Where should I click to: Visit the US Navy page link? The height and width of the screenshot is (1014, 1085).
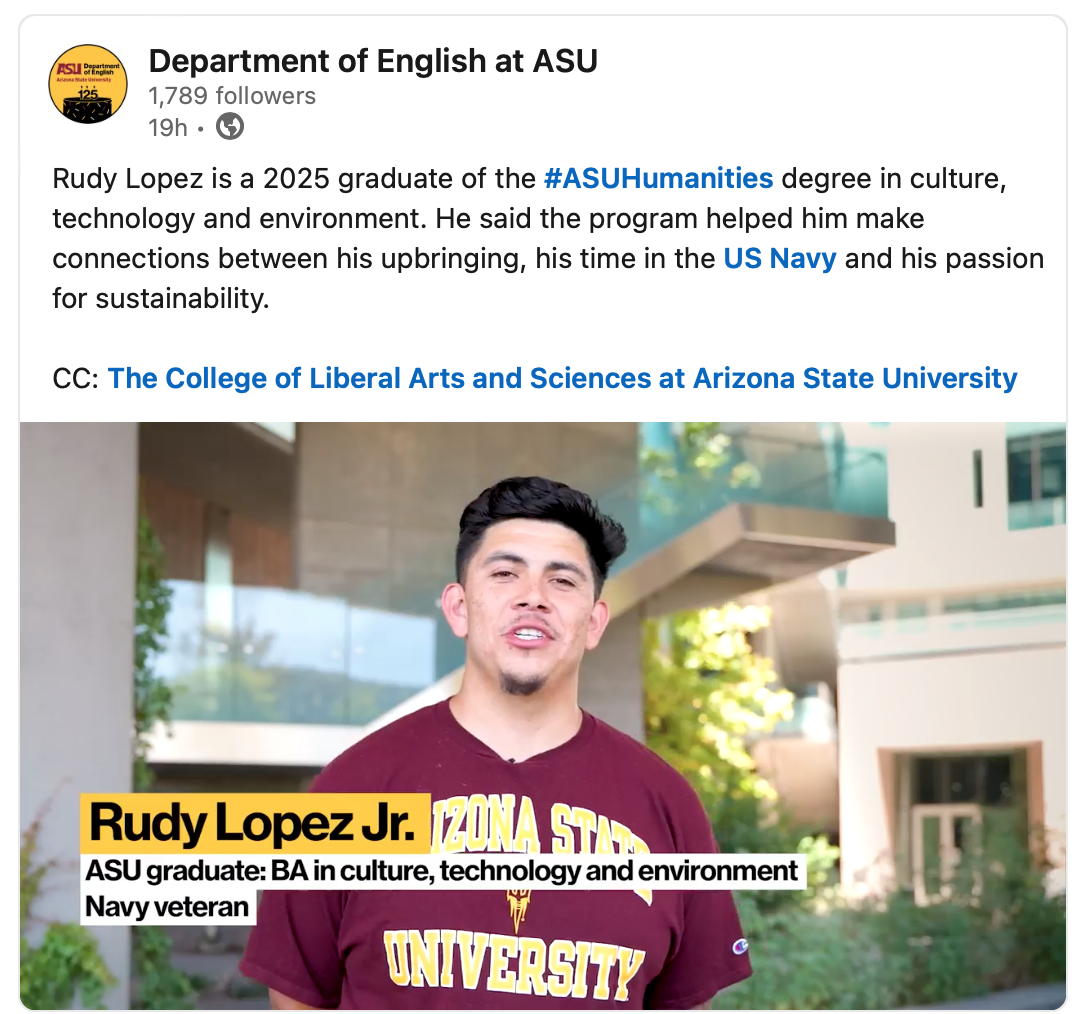(x=780, y=259)
